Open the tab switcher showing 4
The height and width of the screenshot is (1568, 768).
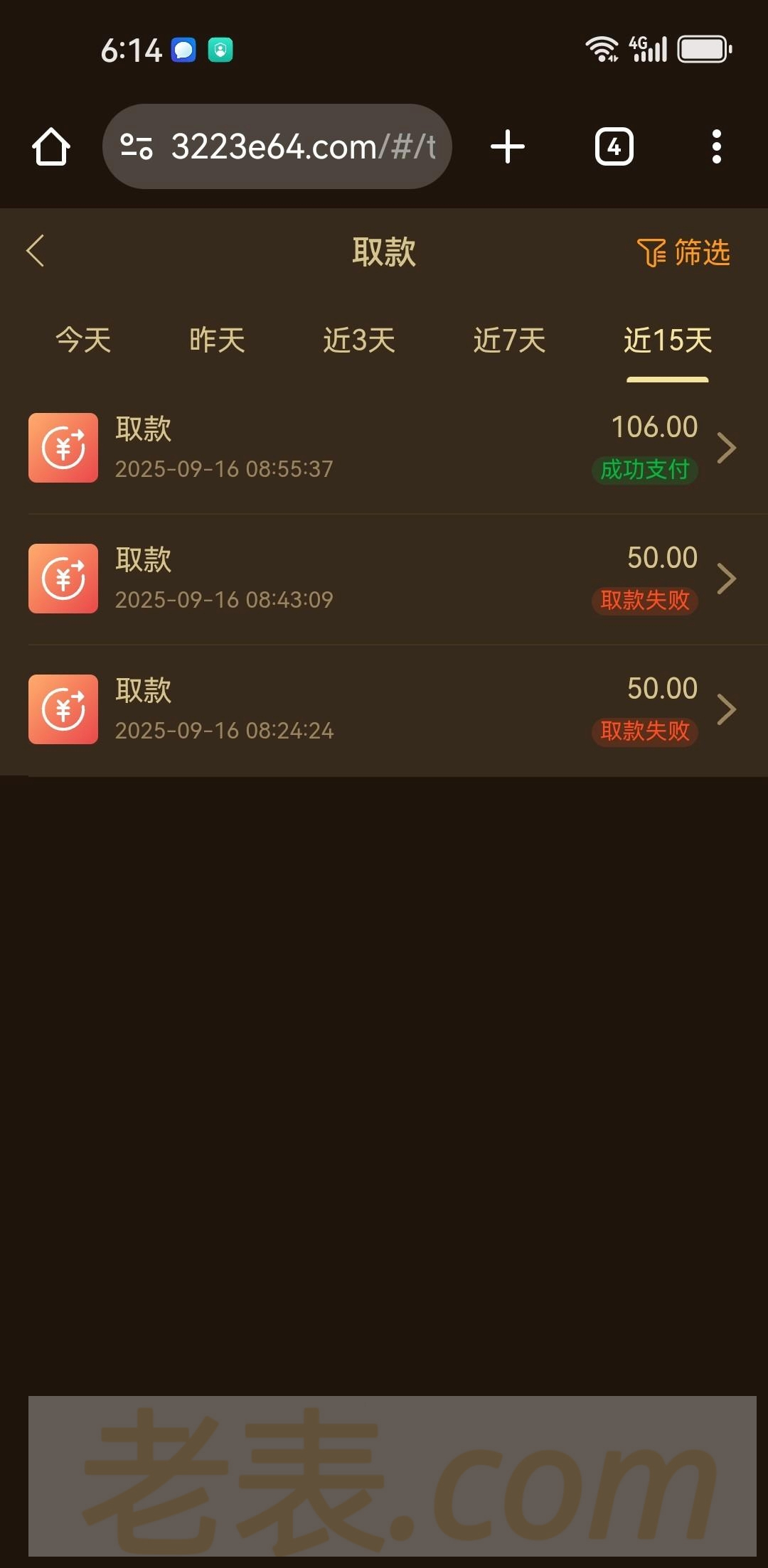(x=614, y=146)
